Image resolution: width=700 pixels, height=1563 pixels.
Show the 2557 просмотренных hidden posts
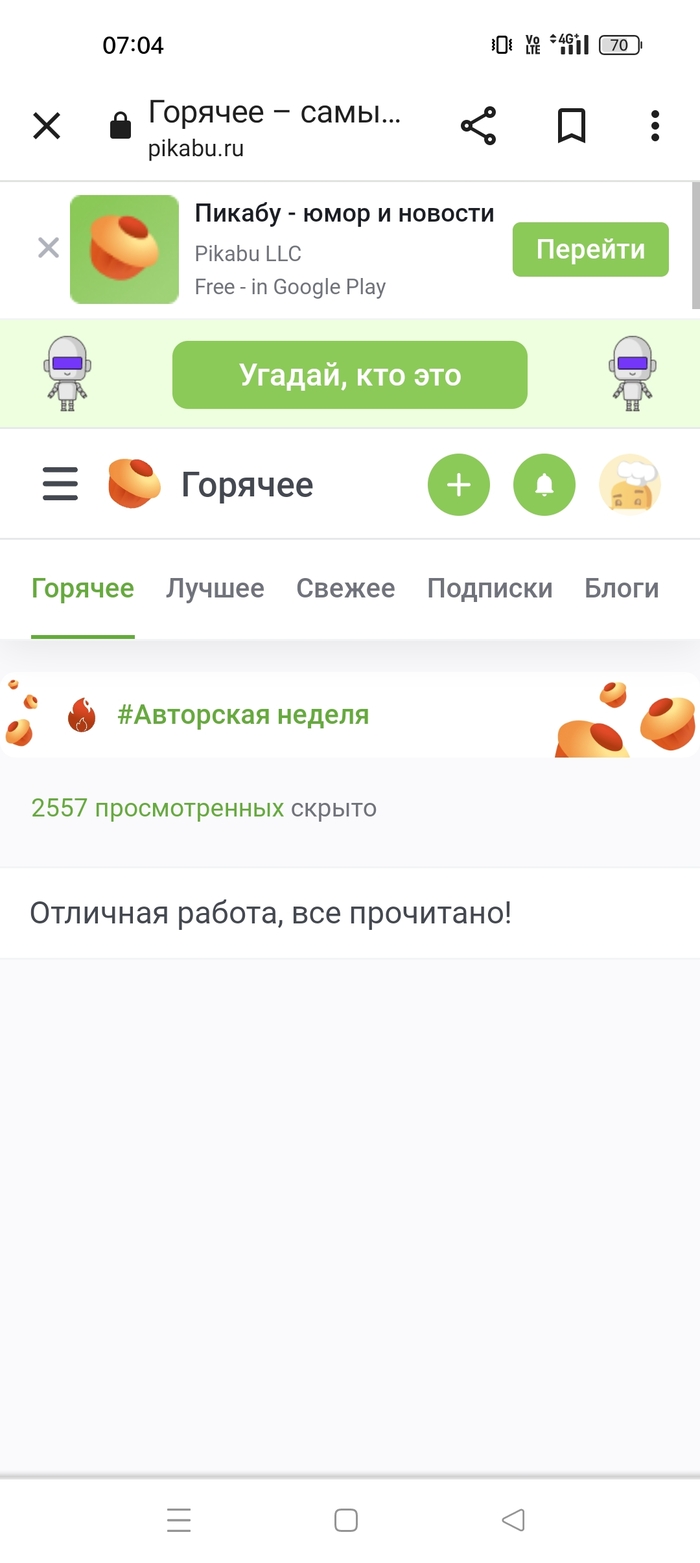[x=157, y=808]
